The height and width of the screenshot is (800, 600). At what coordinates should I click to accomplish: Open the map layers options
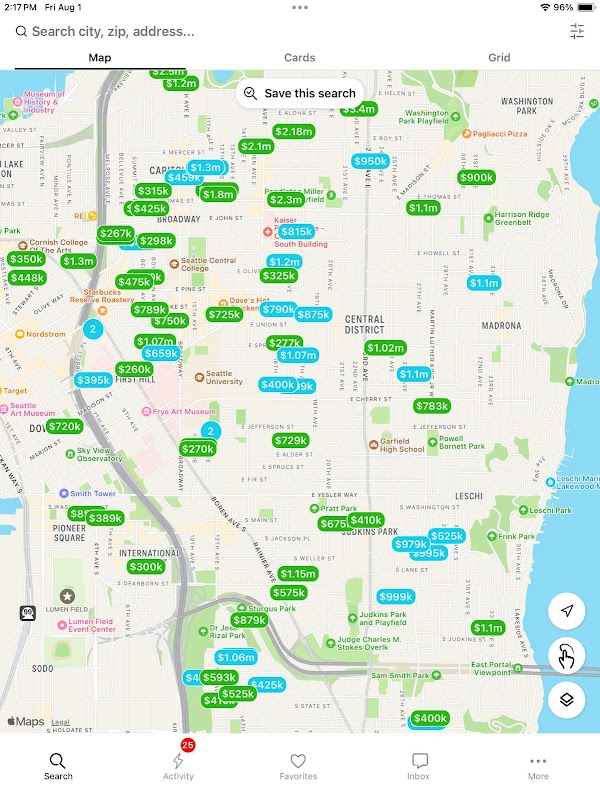567,700
